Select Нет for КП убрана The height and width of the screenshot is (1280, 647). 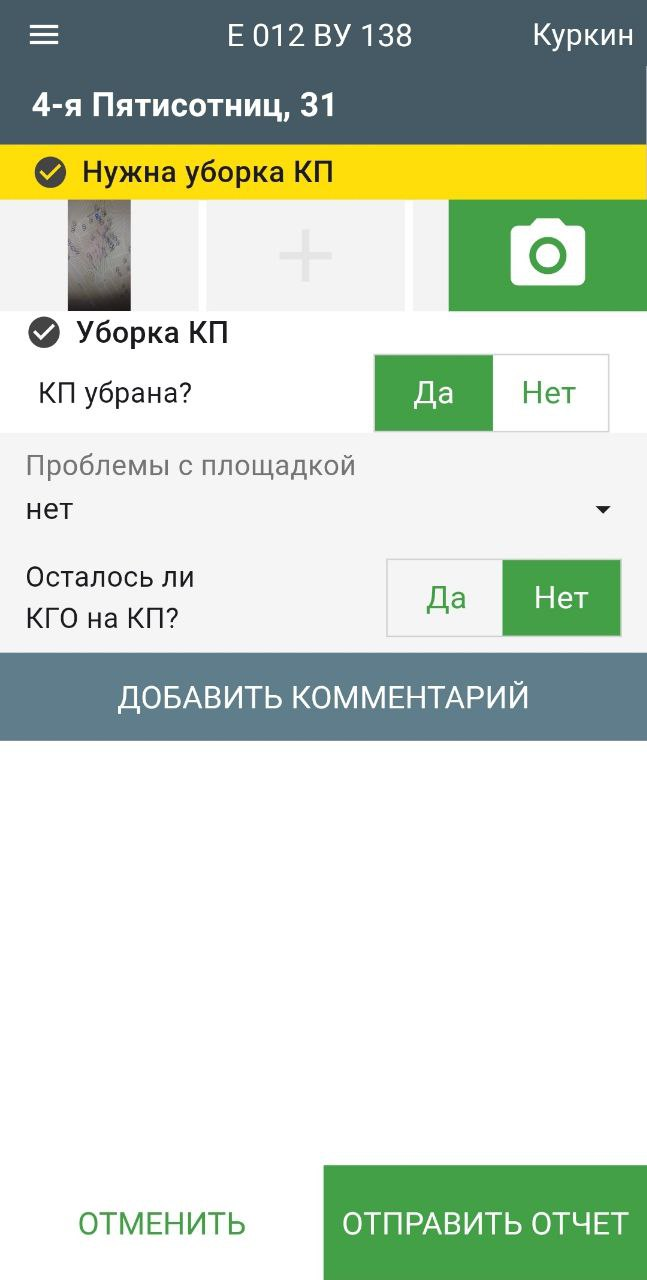coord(549,393)
